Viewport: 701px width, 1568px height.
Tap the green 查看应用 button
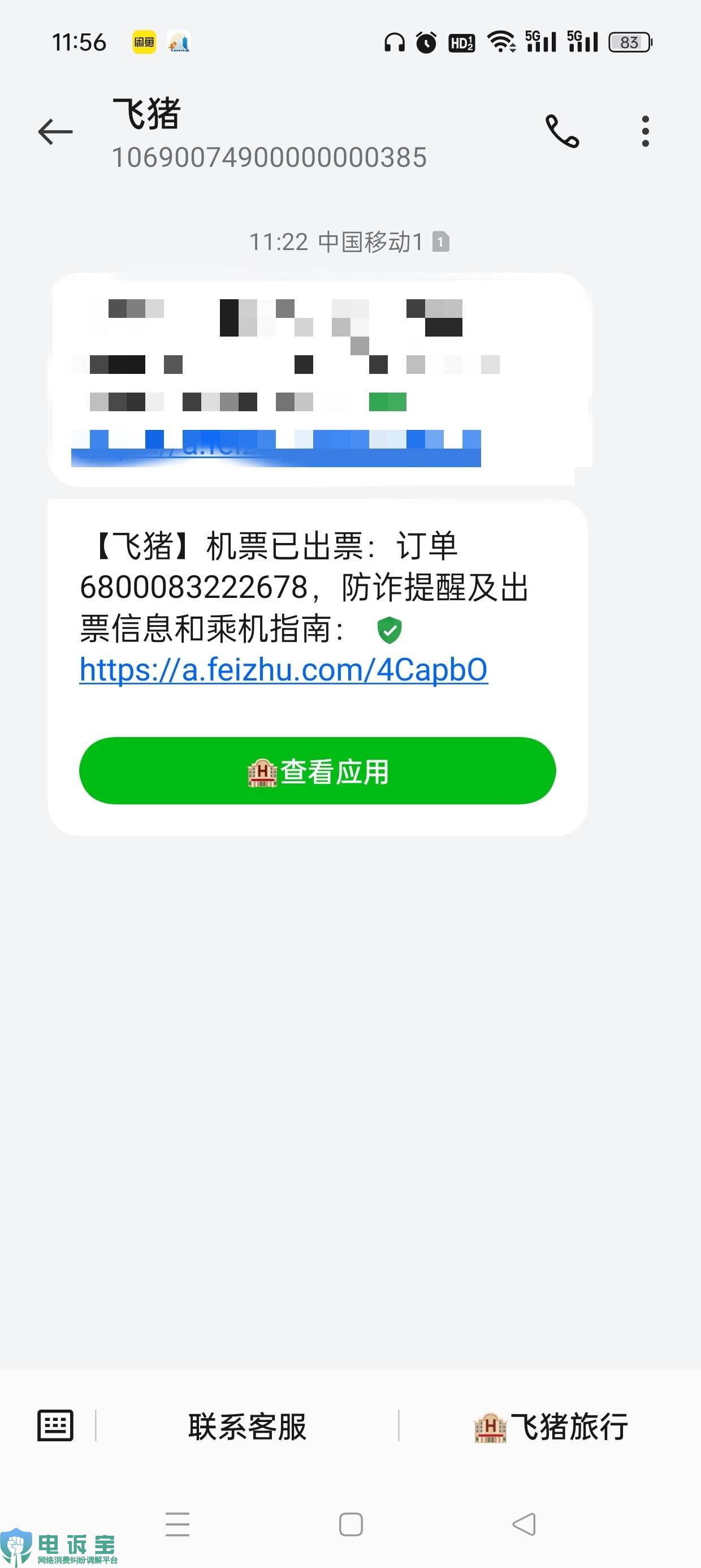[x=317, y=770]
